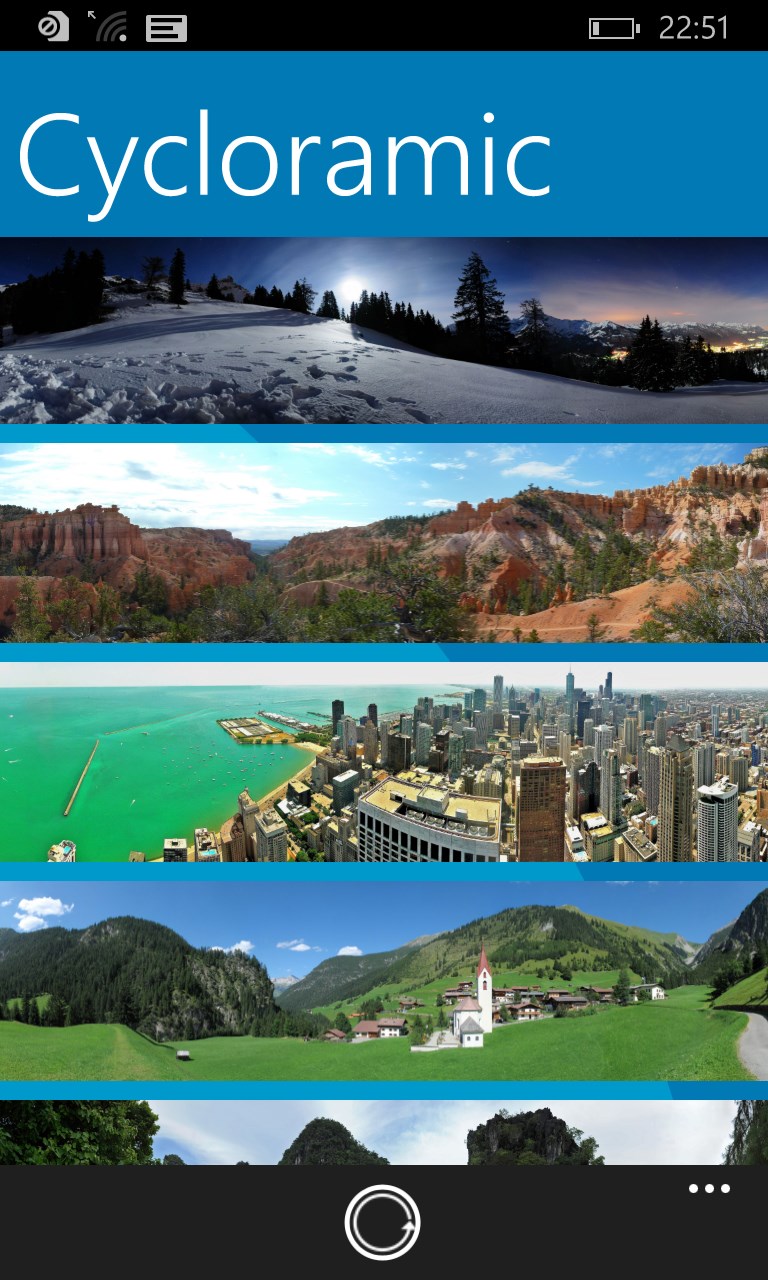Open the green alpine village panorama
The height and width of the screenshot is (1280, 768).
point(384,980)
